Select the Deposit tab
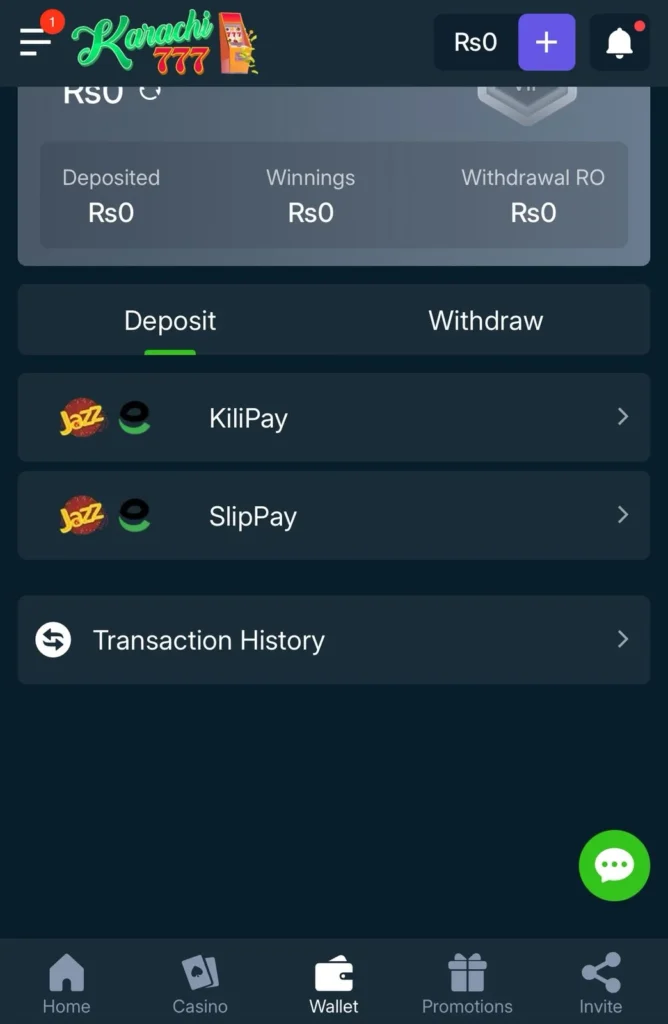The width and height of the screenshot is (668, 1024). click(170, 321)
